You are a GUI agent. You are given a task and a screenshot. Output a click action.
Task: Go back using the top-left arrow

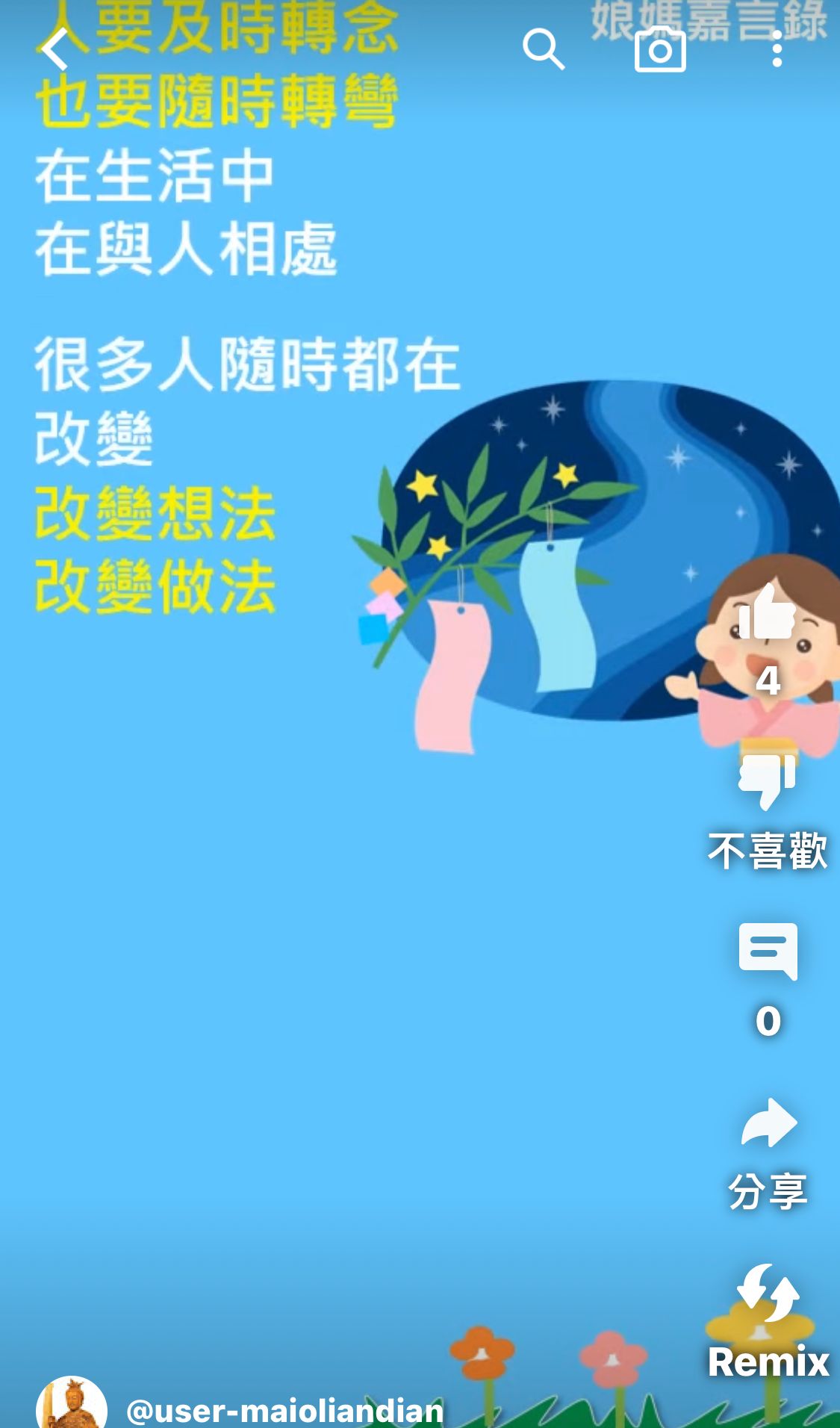click(x=55, y=49)
